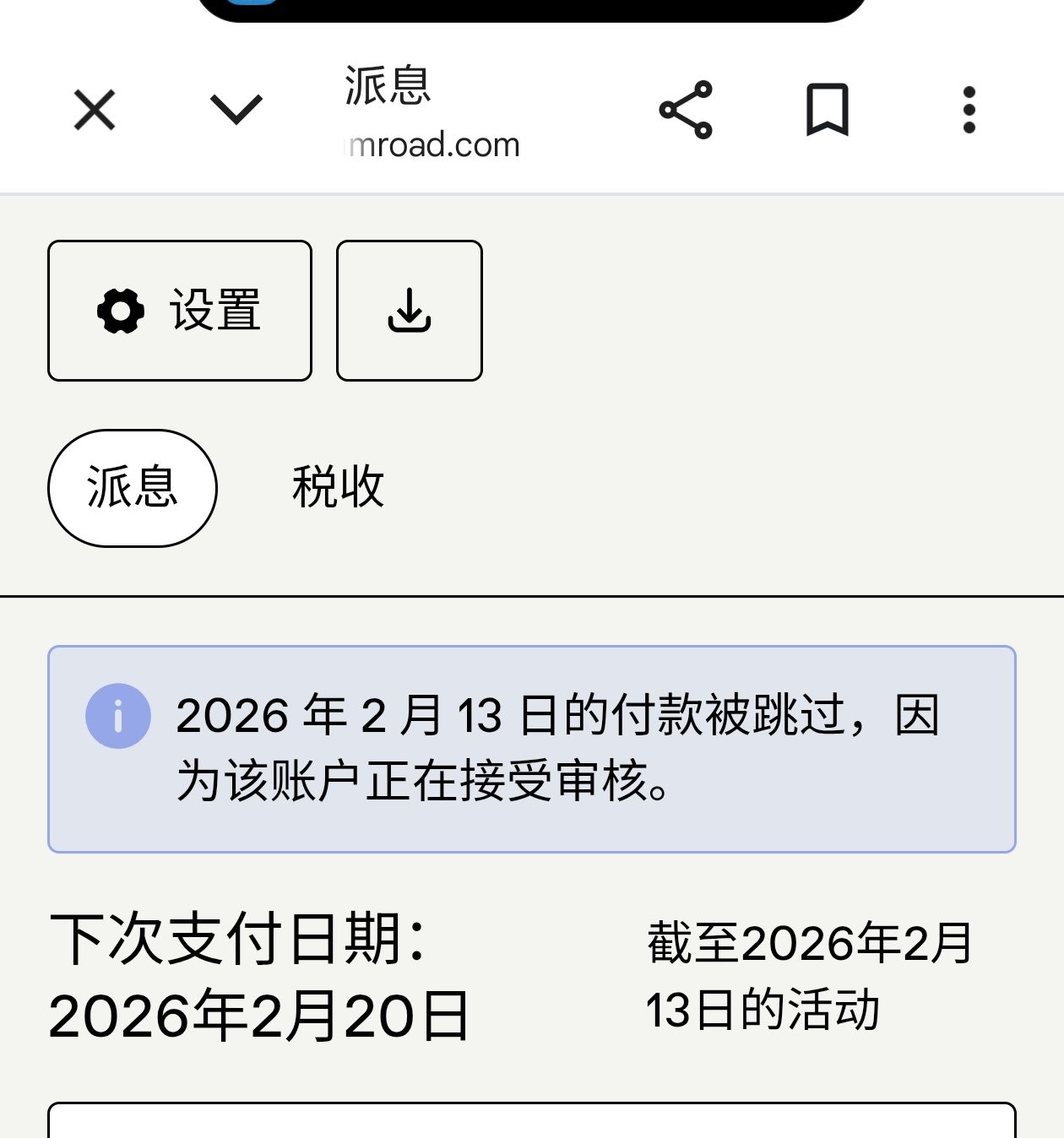Tap the downward chevron to minimize
Image resolution: width=1064 pixels, height=1138 pixels.
point(236,110)
